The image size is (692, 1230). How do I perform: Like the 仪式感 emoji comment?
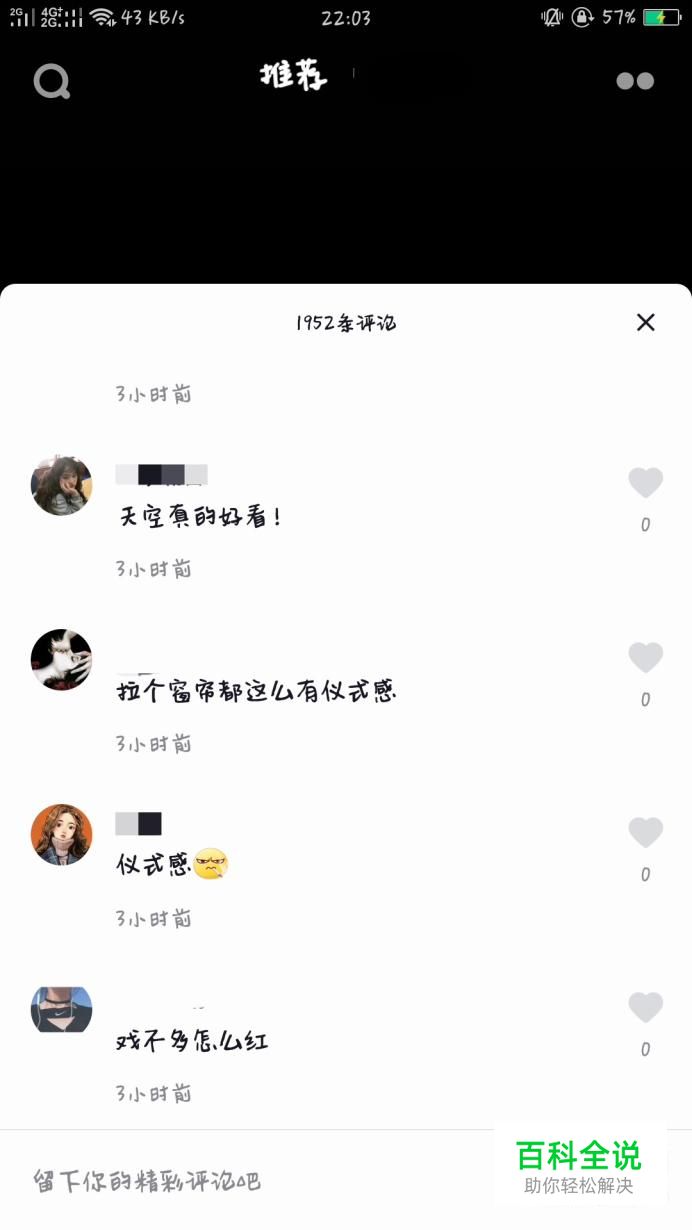click(x=645, y=833)
